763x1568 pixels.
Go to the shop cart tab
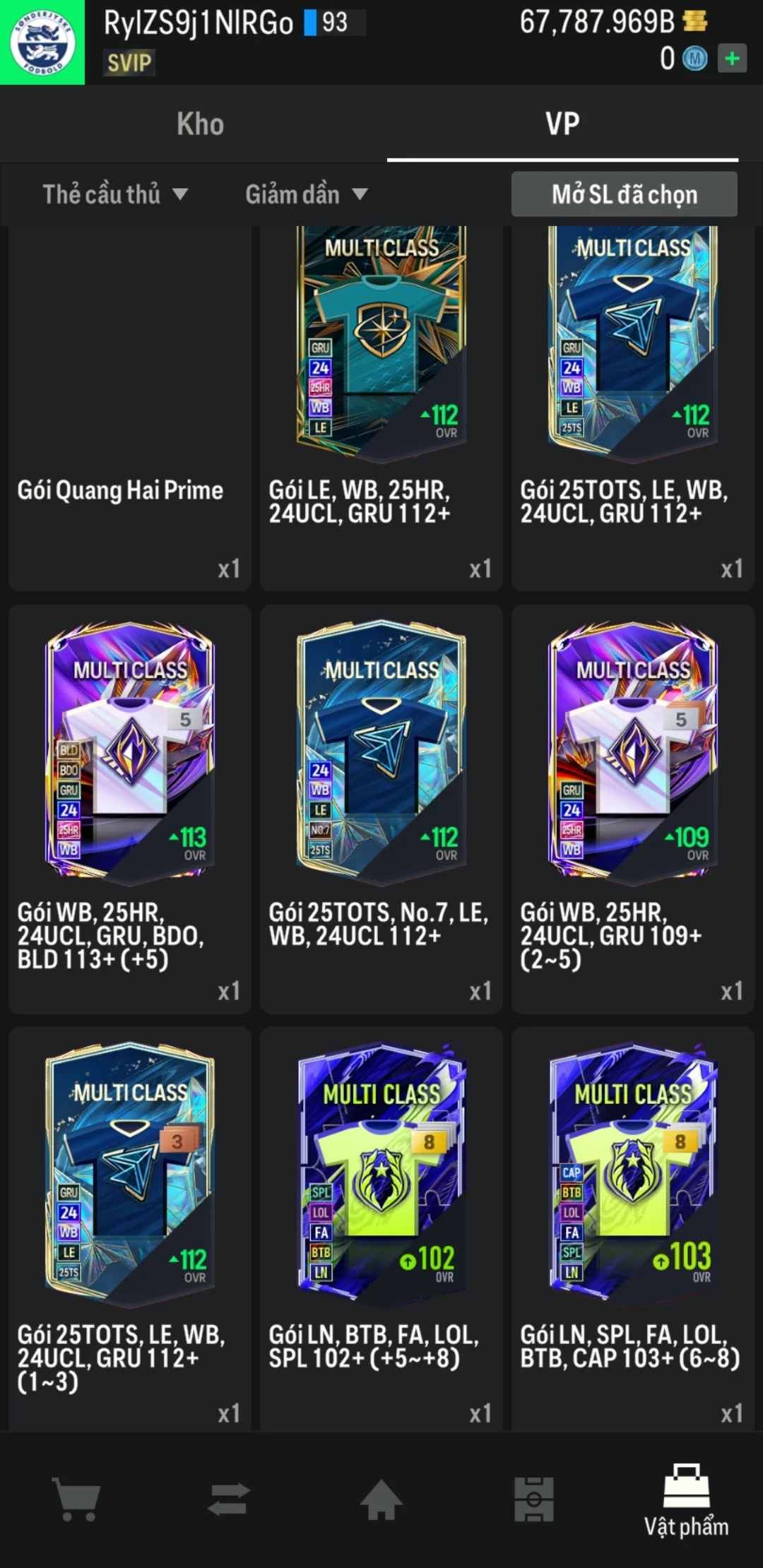(76, 1499)
